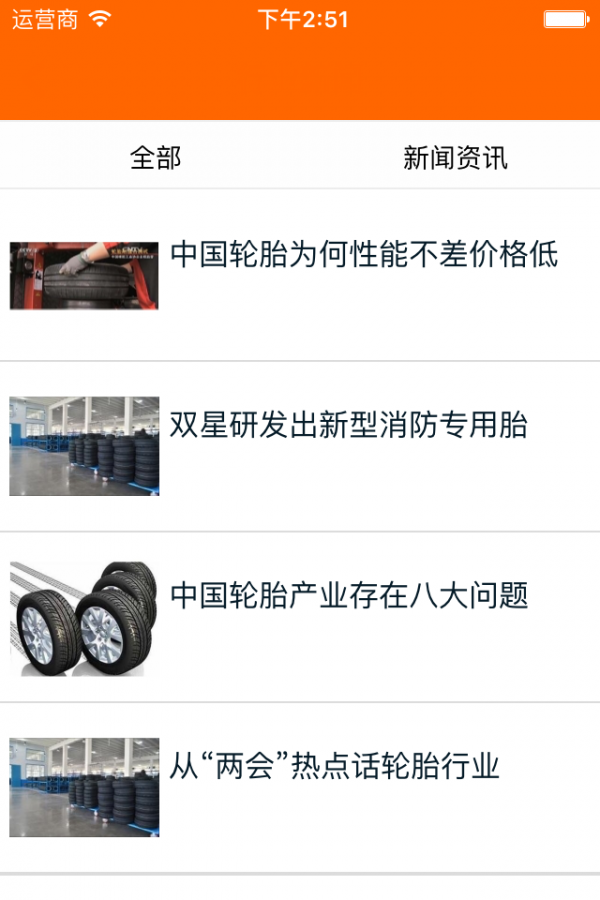View article 从“两会”热点话轮胎行业
Screen dimensions: 600x900
click(x=334, y=767)
